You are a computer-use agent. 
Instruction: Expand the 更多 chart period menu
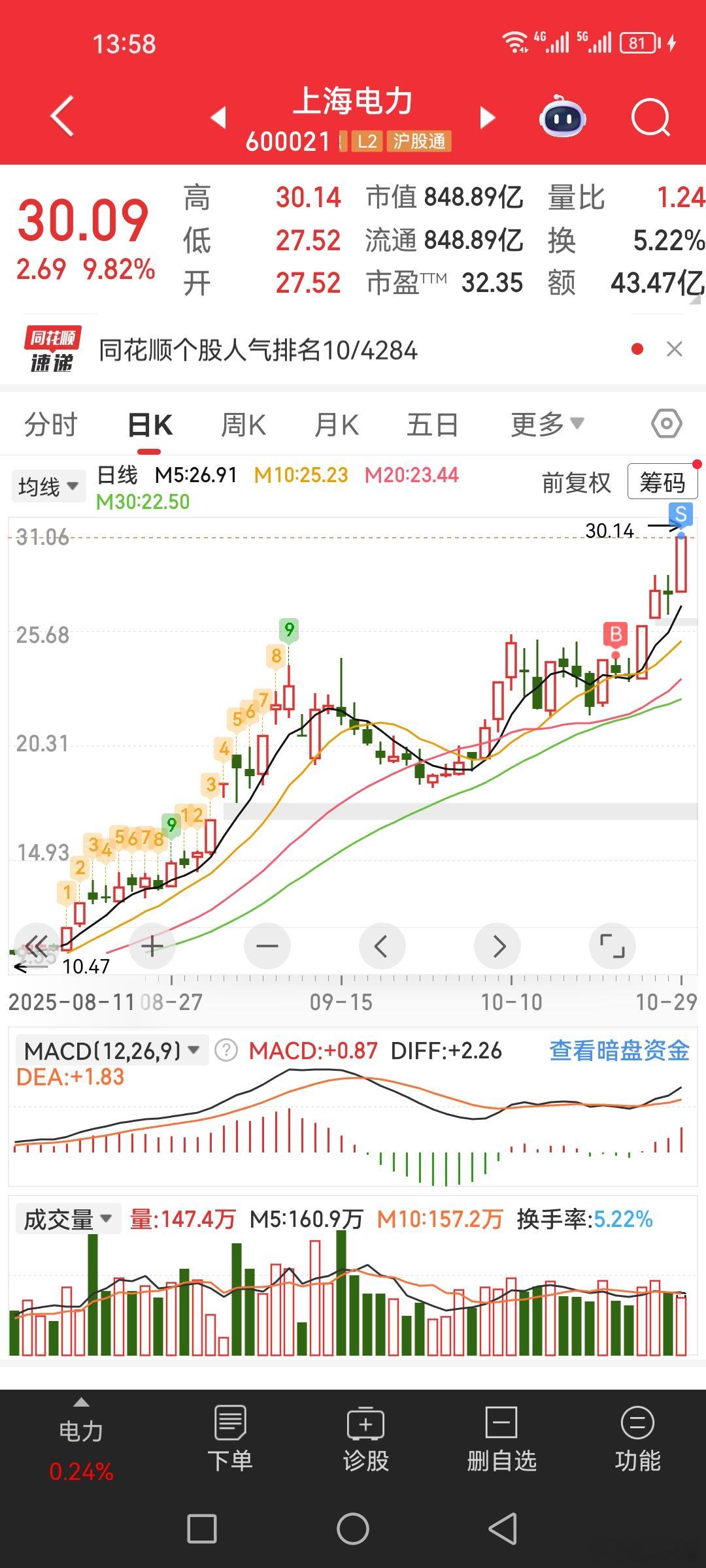point(545,423)
